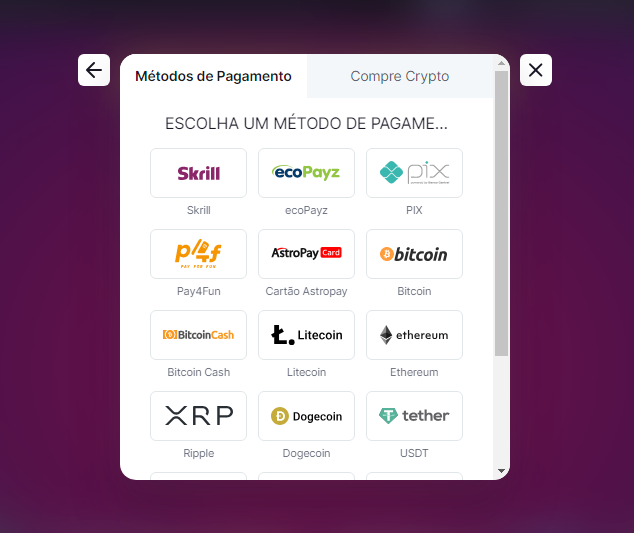Select Bitcoin Cash method
Screen dimensions: 634x533
198,335
